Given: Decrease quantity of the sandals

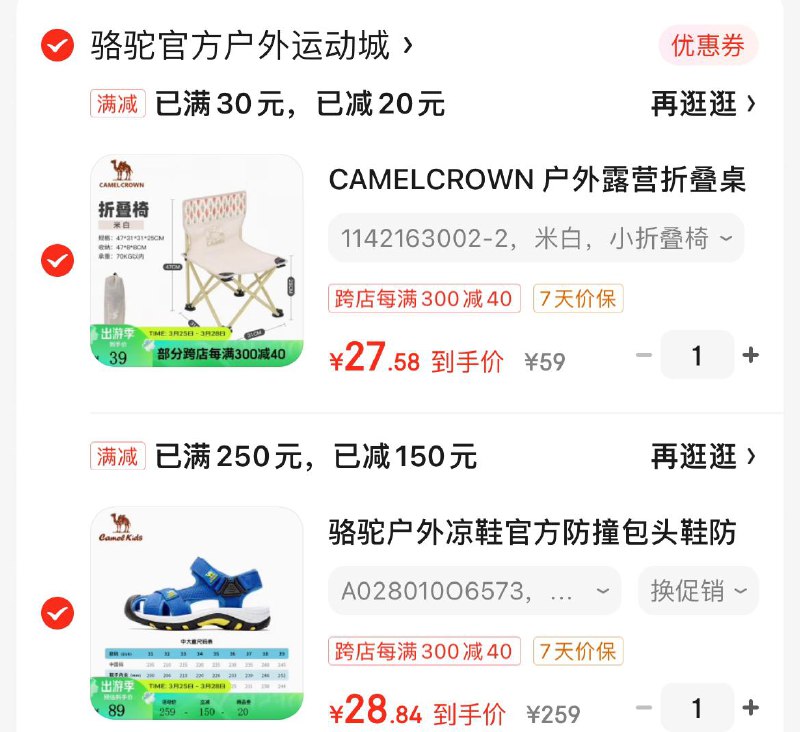Looking at the screenshot, I should coord(644,708).
